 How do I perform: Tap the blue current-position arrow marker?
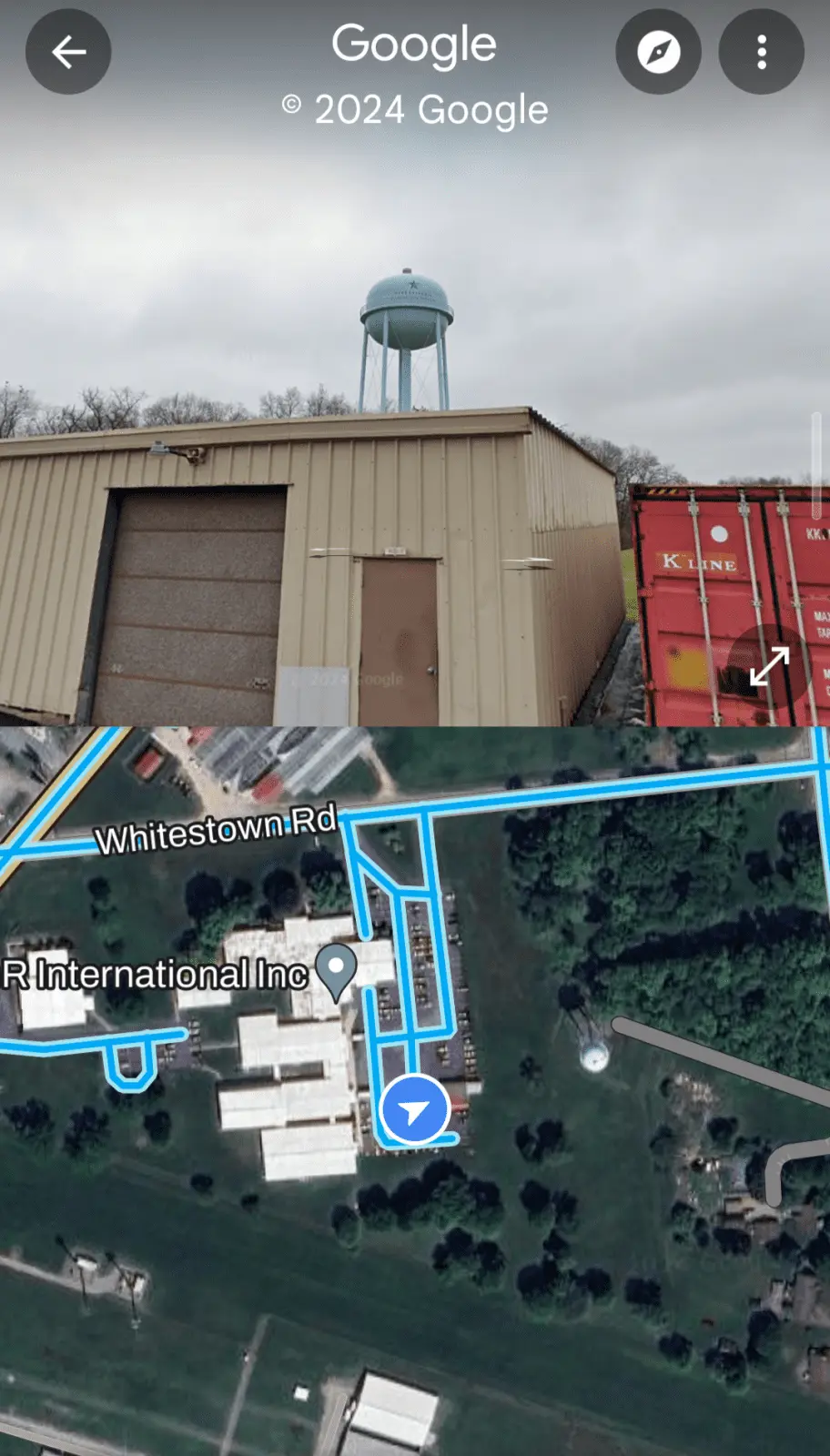415,1109
